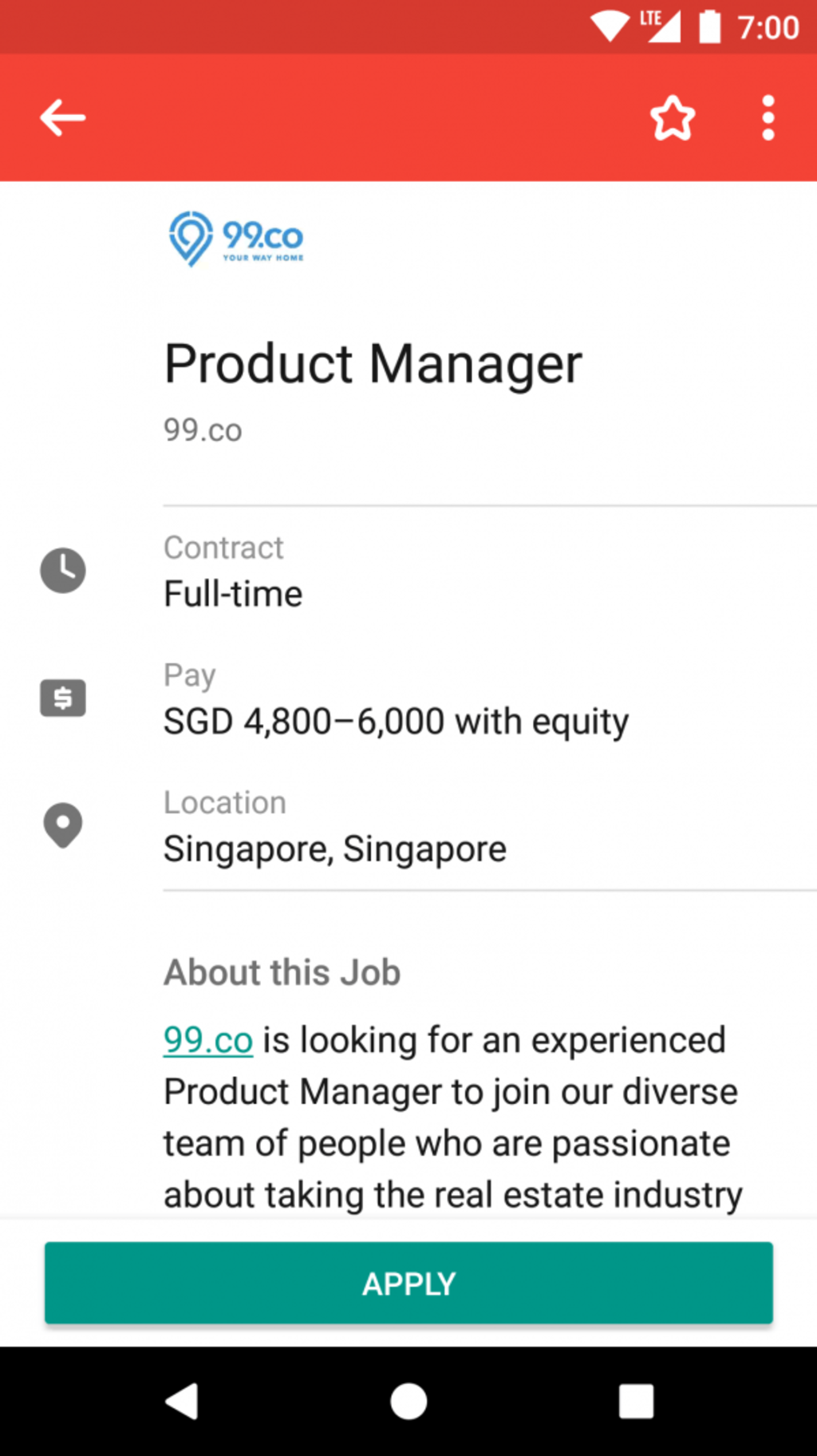Tap the APPLY button
Viewport: 817px width, 1456px height.
tap(408, 1283)
